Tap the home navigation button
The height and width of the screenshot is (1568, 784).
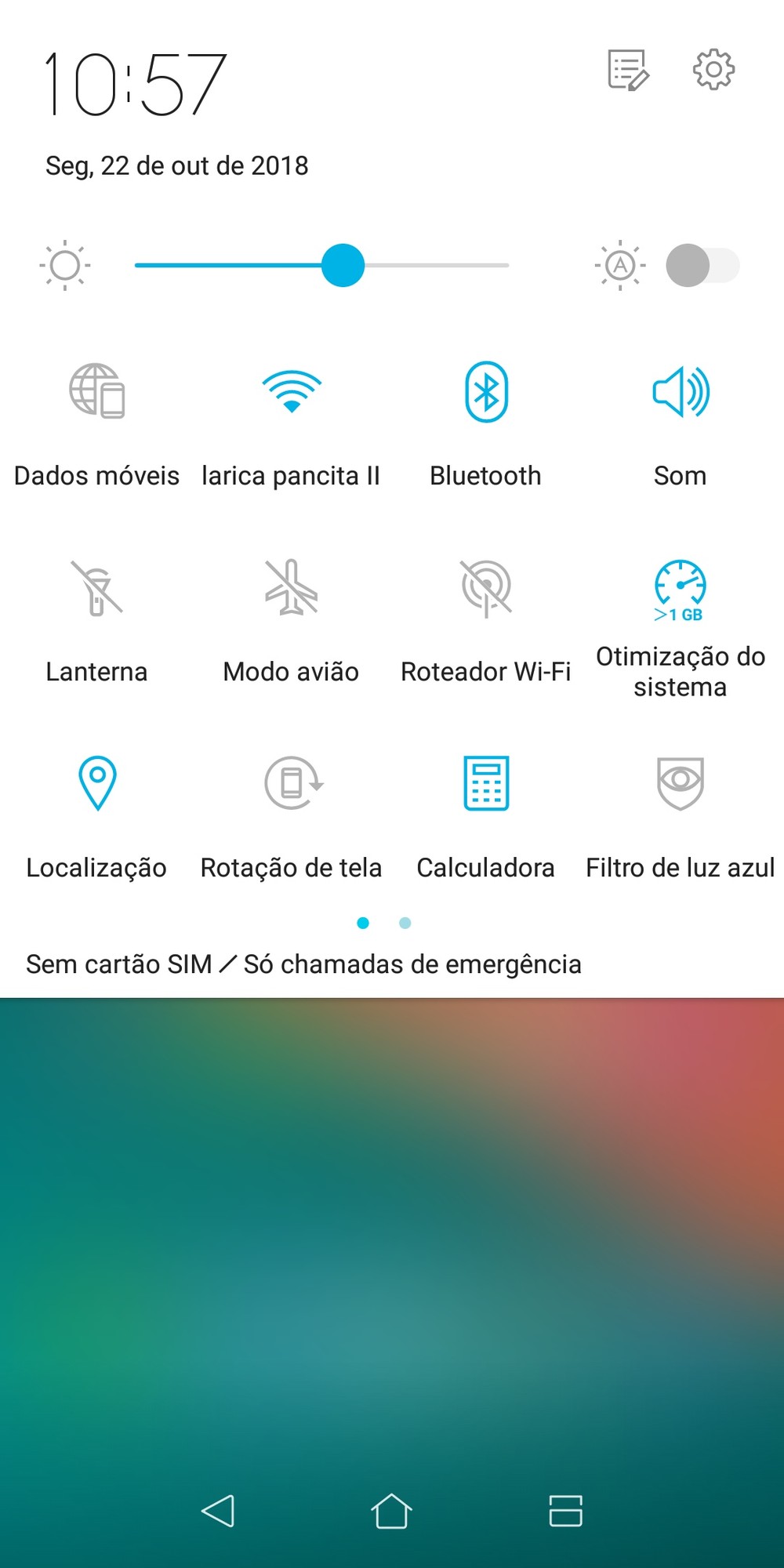(x=391, y=1511)
